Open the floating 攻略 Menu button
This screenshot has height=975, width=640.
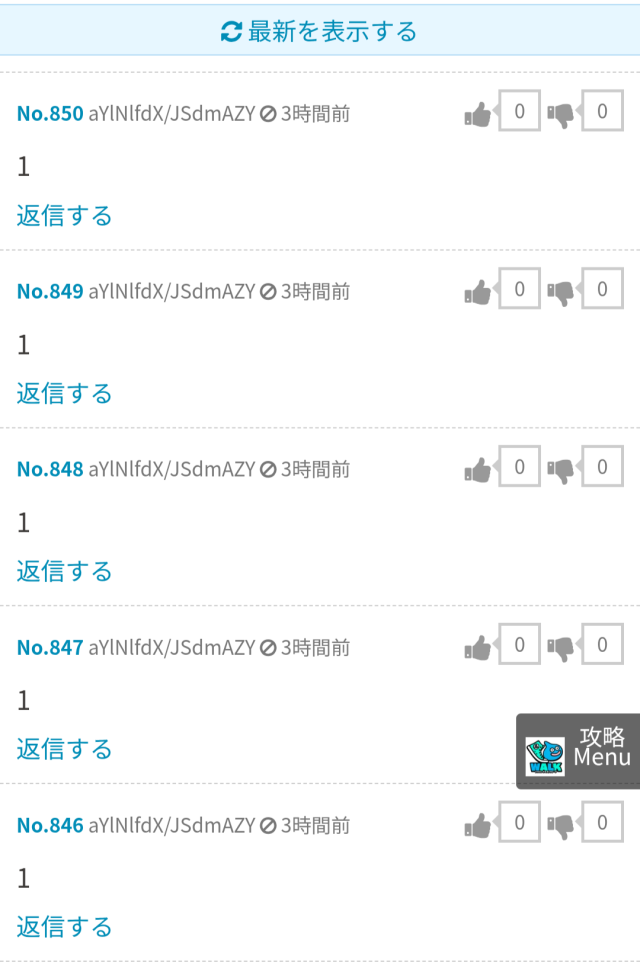coord(579,751)
